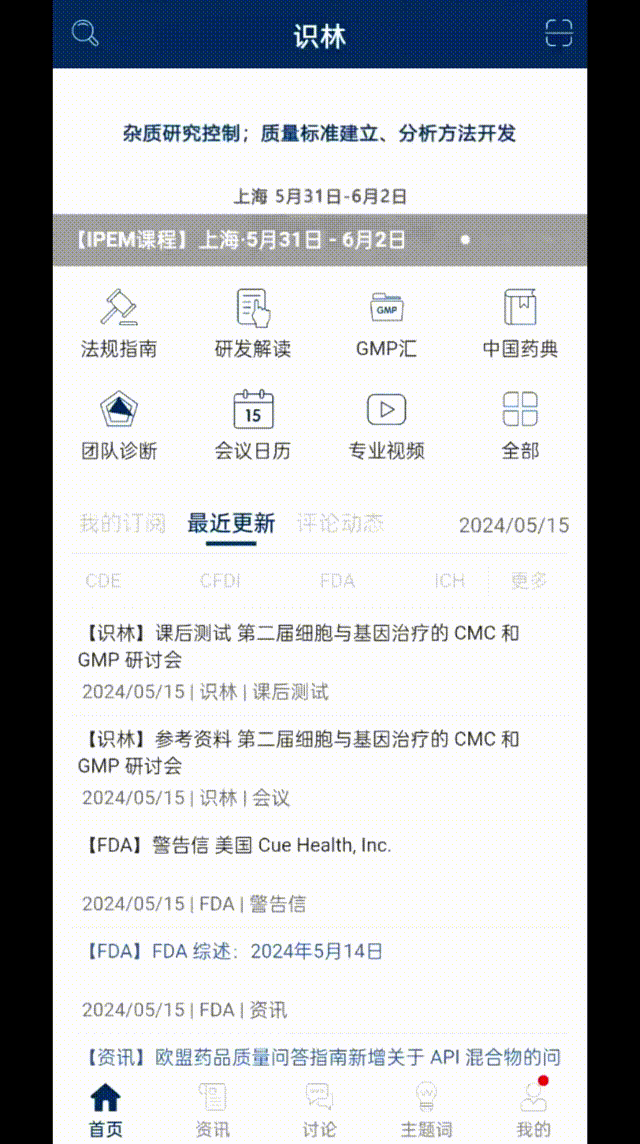Viewport: 640px width, 1144px height.
Task: Tap 更多 for more sources
Action: tap(529, 581)
